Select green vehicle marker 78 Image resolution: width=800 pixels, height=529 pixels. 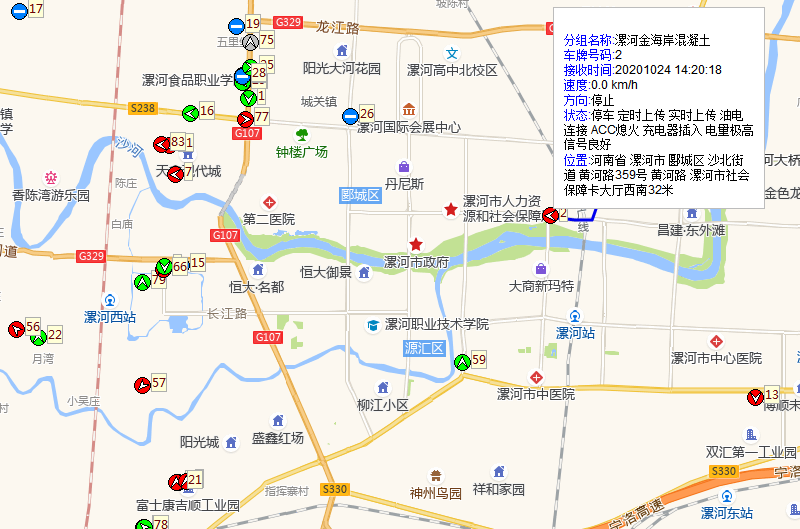pos(143,526)
